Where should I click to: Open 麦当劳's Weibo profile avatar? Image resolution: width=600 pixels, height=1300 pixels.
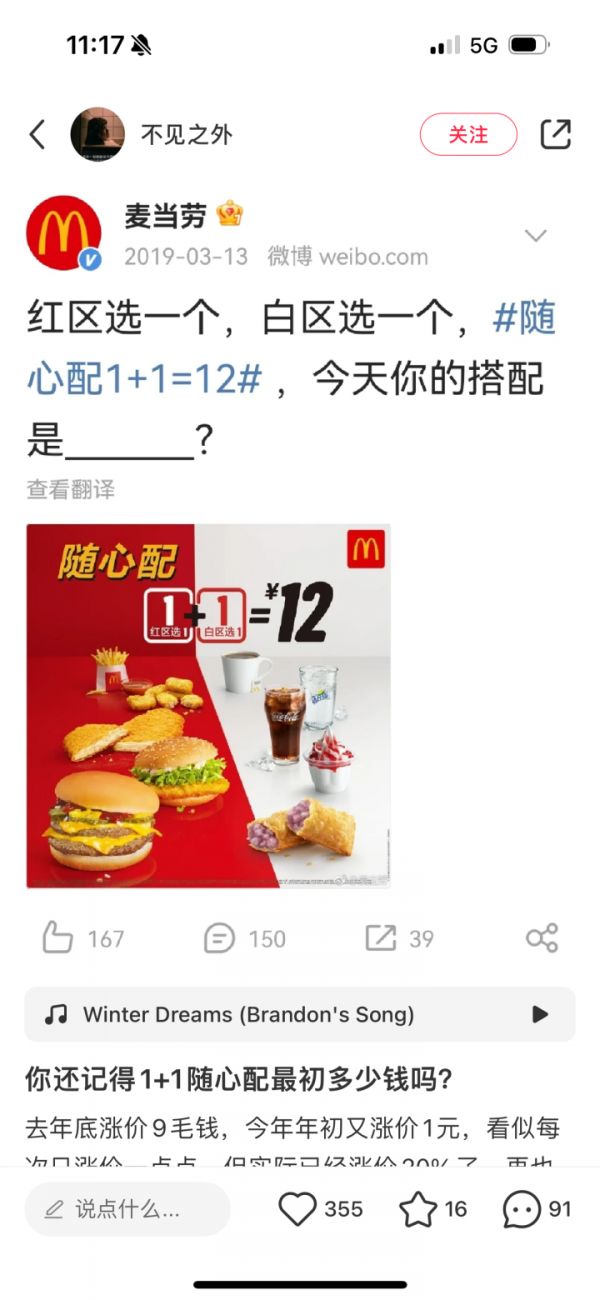point(63,233)
